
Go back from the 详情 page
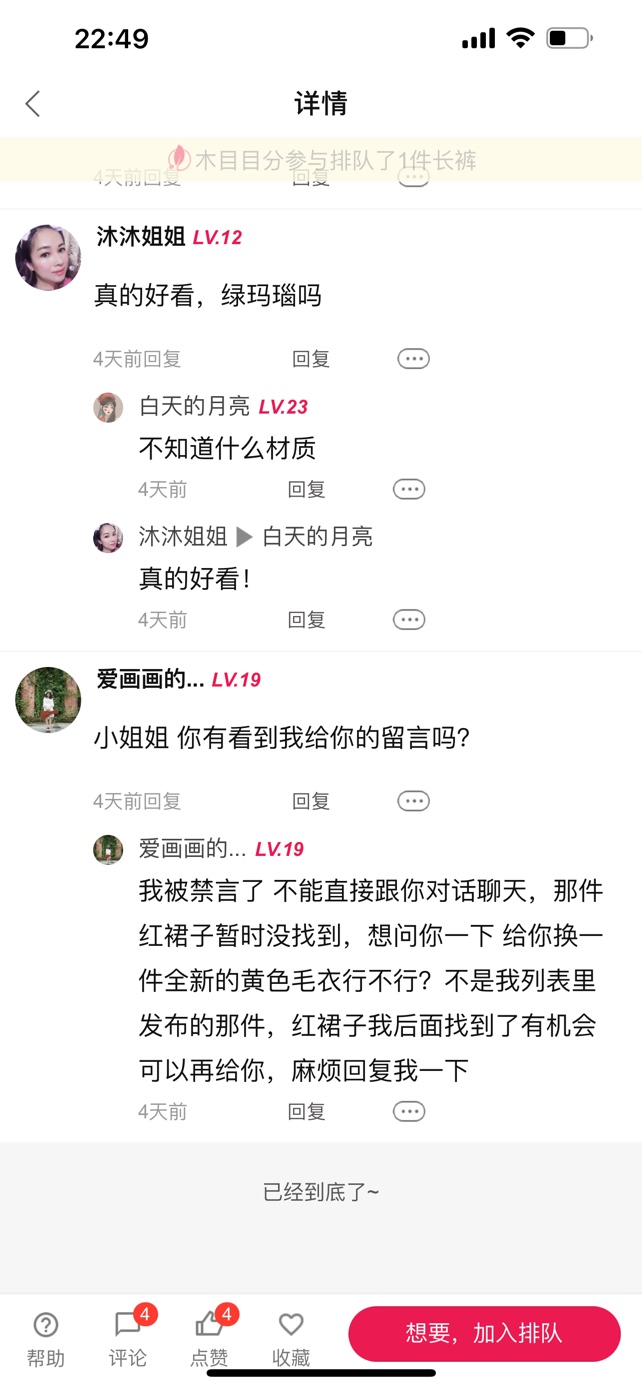point(33,103)
